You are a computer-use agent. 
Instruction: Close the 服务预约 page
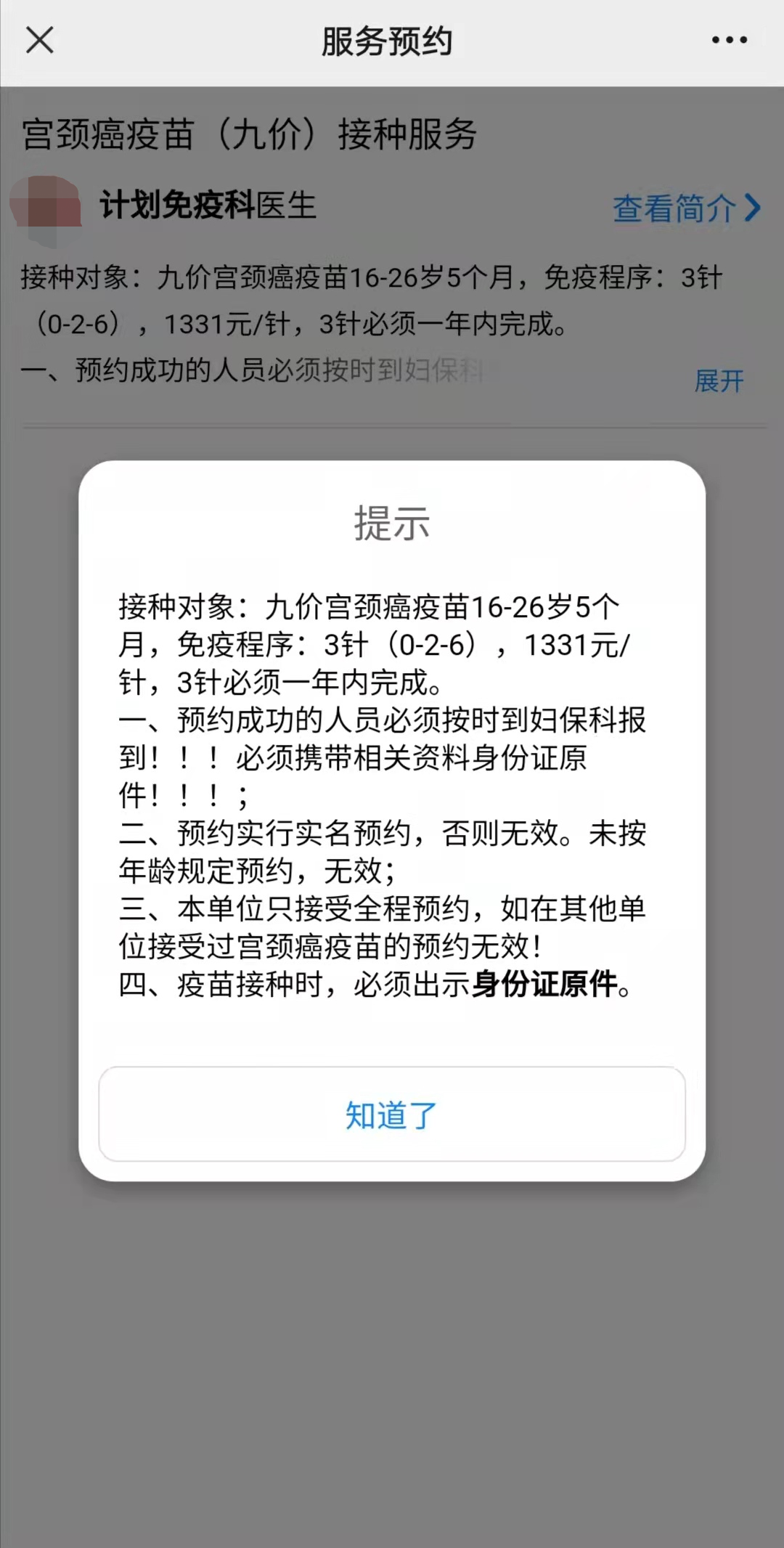coord(40,41)
